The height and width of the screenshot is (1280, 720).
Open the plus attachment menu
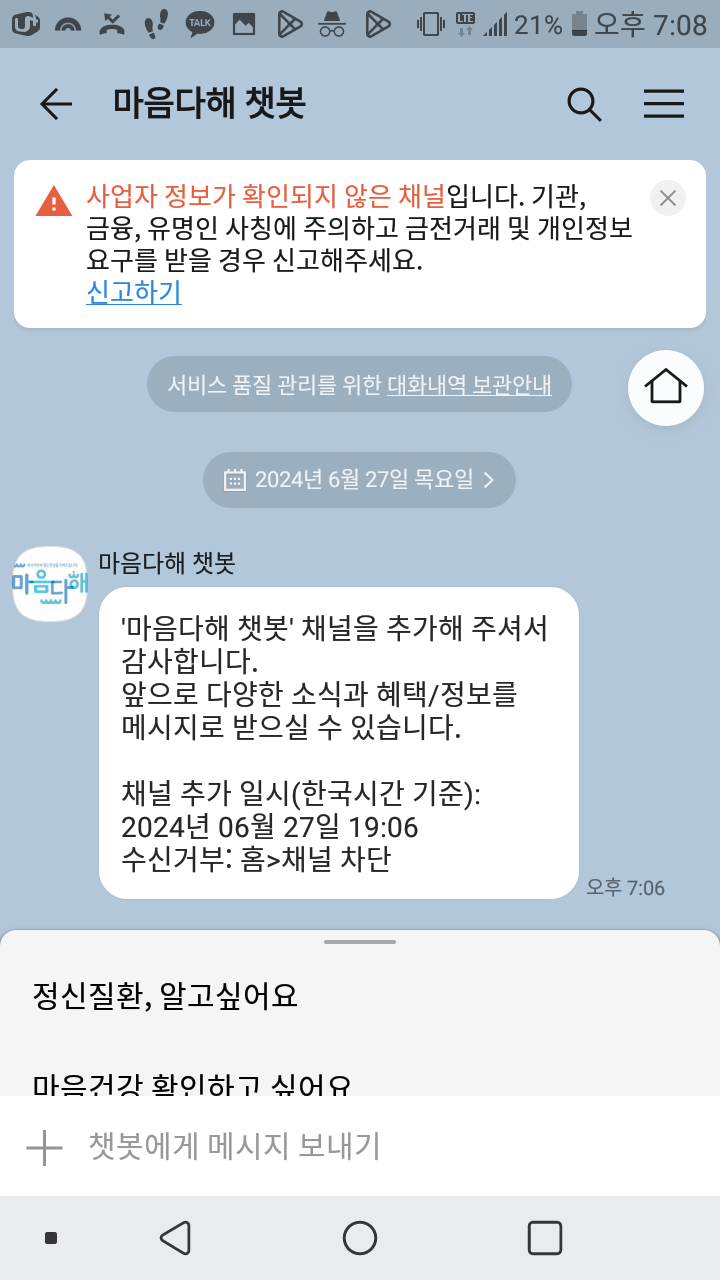(x=45, y=1148)
